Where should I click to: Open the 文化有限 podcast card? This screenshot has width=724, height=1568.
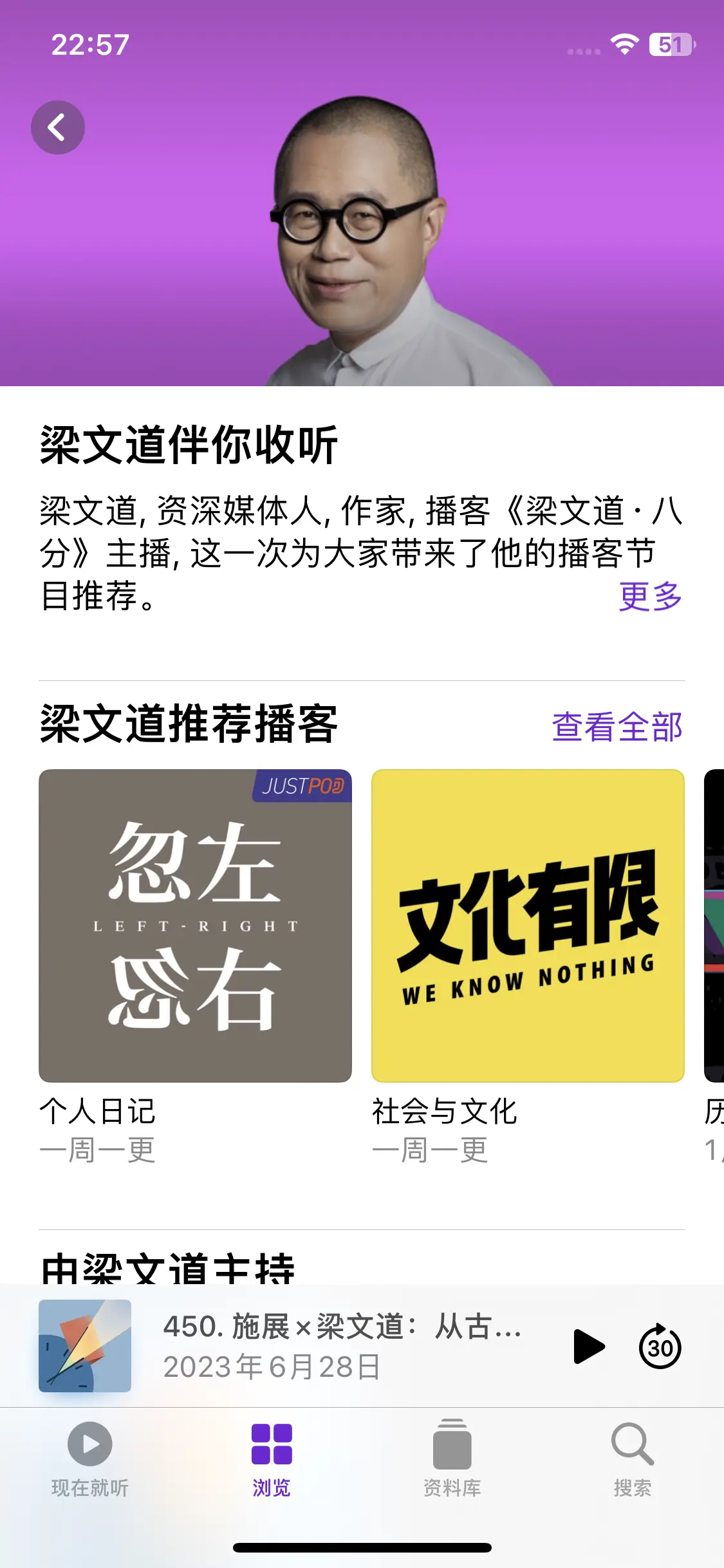pyautogui.click(x=528, y=926)
